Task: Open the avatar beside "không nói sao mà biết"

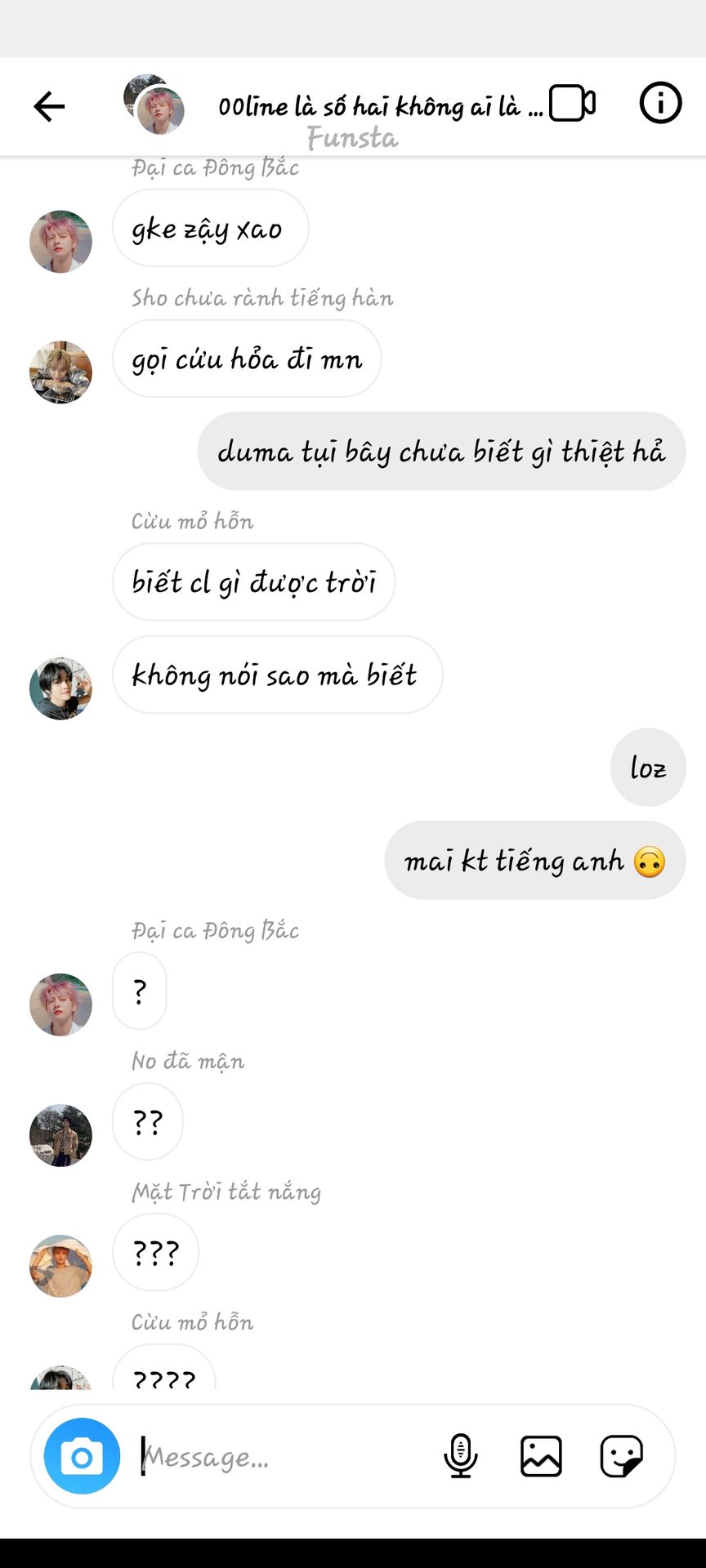Action: (x=60, y=688)
